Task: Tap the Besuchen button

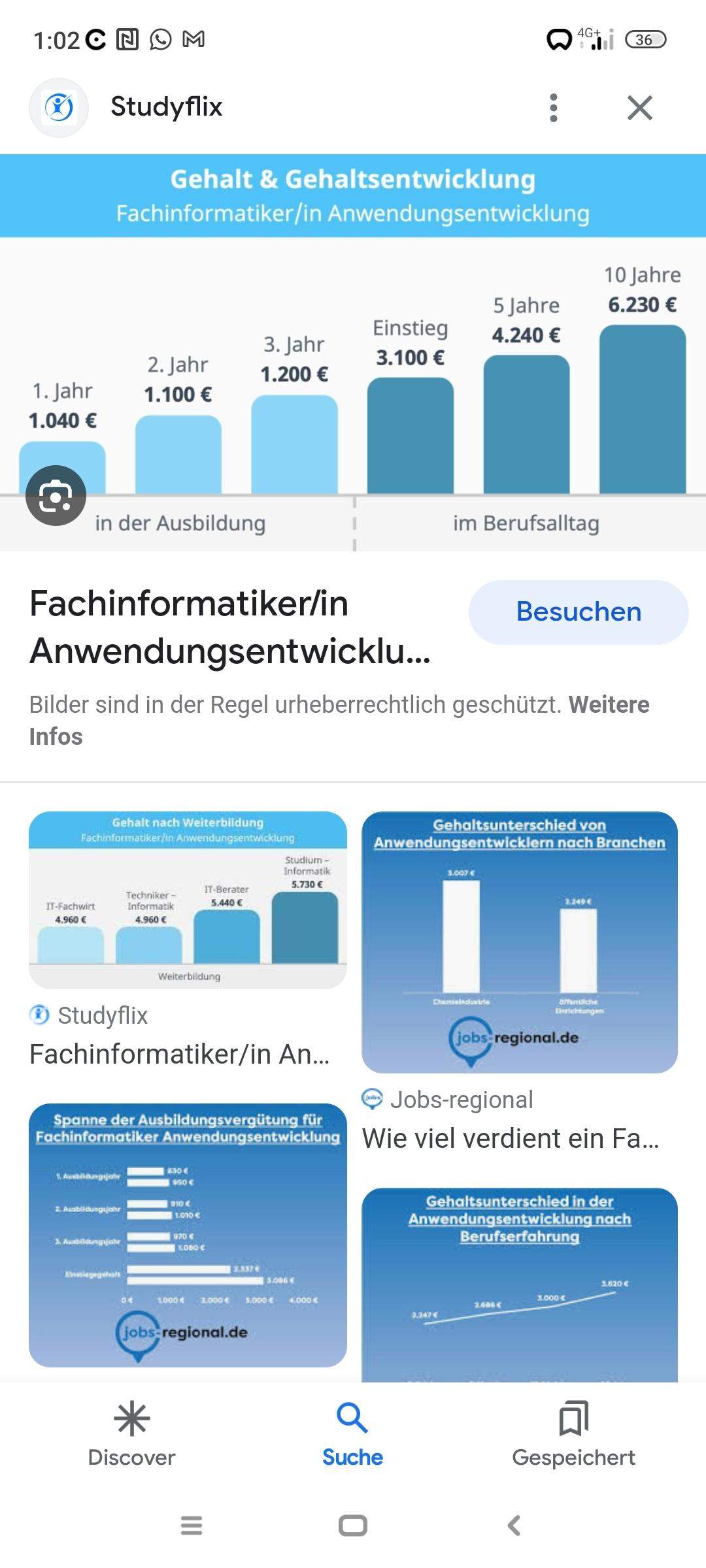Action: (579, 612)
